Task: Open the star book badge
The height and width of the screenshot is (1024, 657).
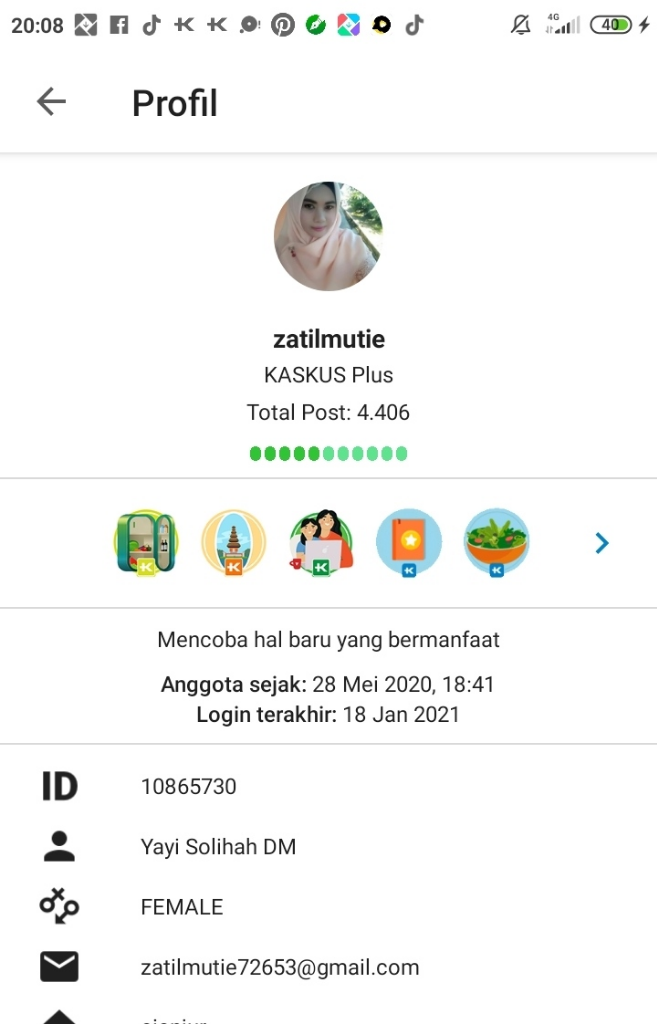Action: coord(409,543)
